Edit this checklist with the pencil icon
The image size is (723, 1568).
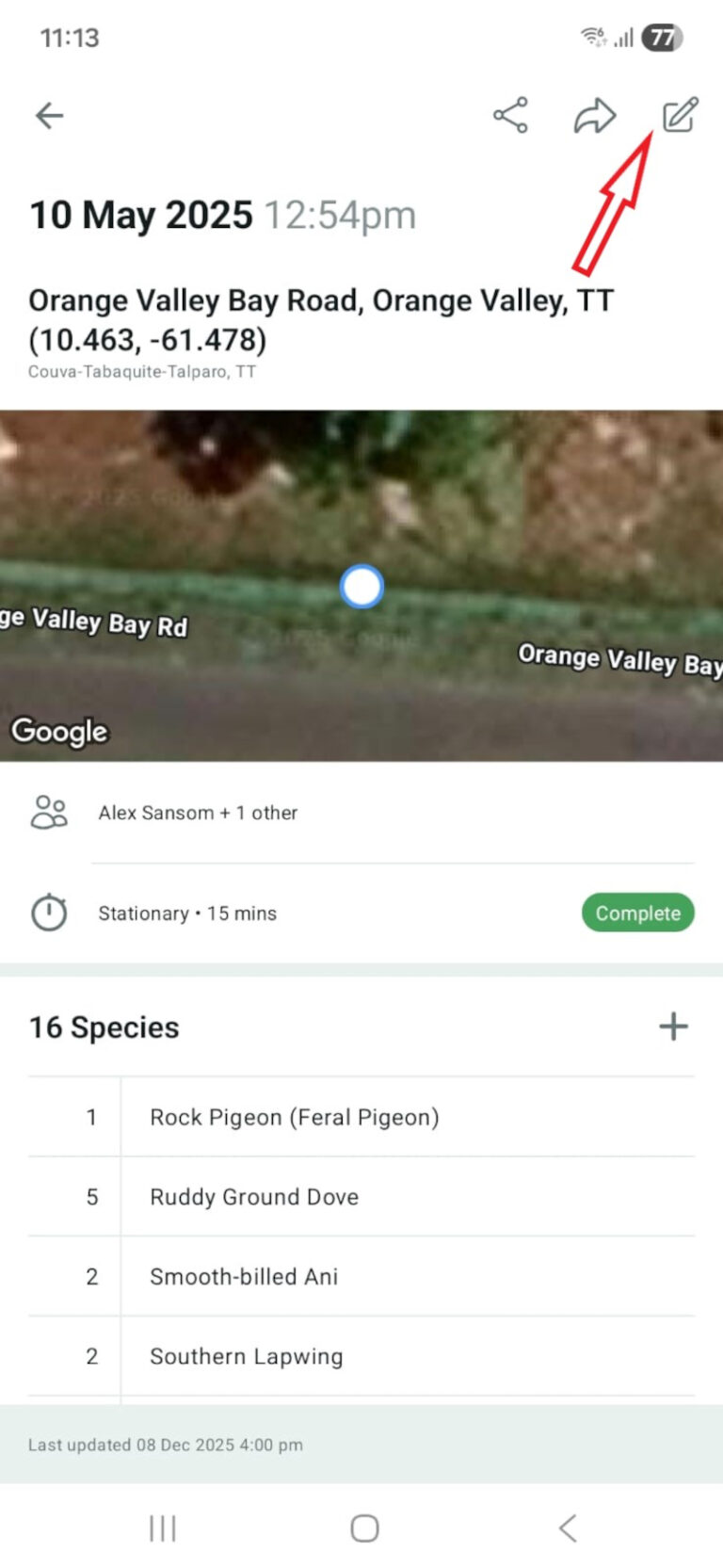coord(680,115)
